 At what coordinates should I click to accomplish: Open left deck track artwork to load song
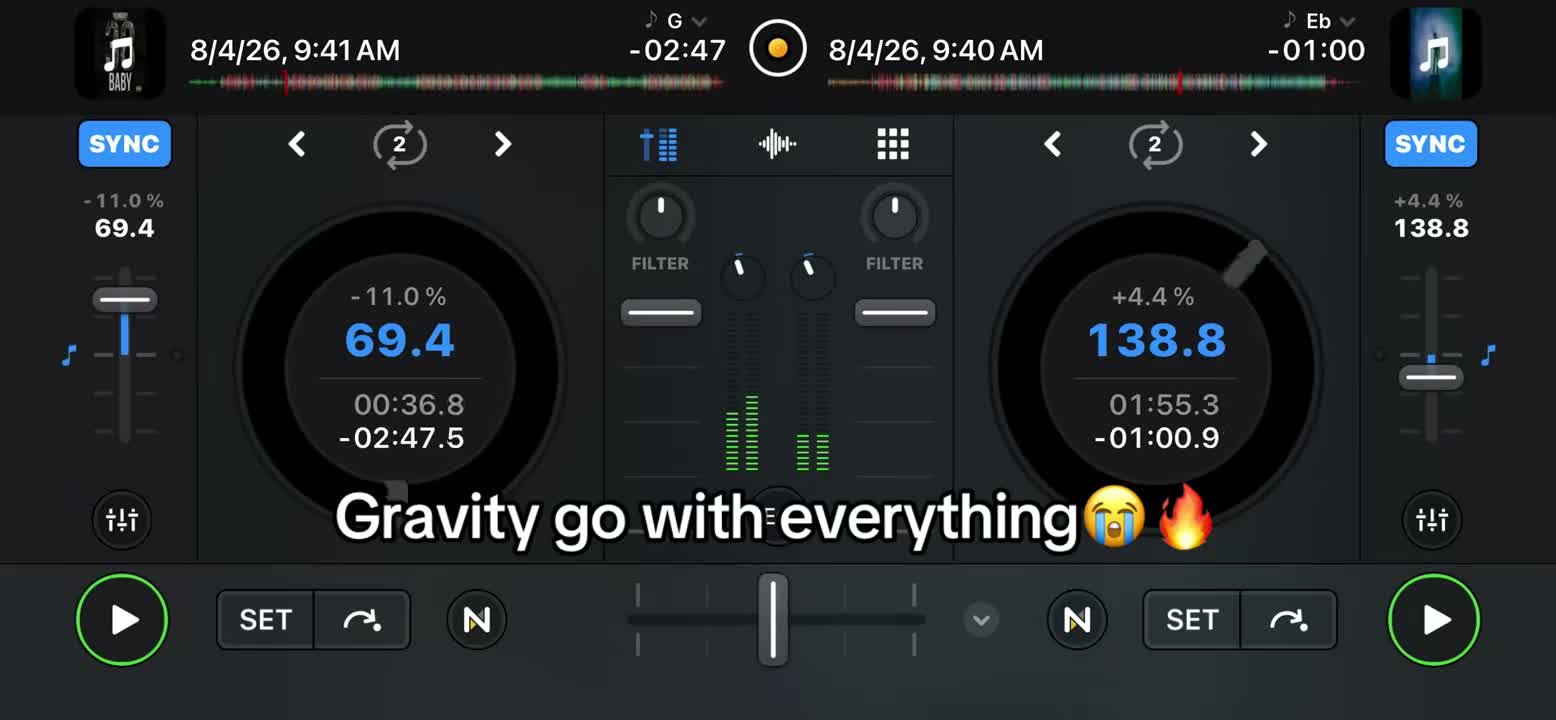[x=120, y=52]
